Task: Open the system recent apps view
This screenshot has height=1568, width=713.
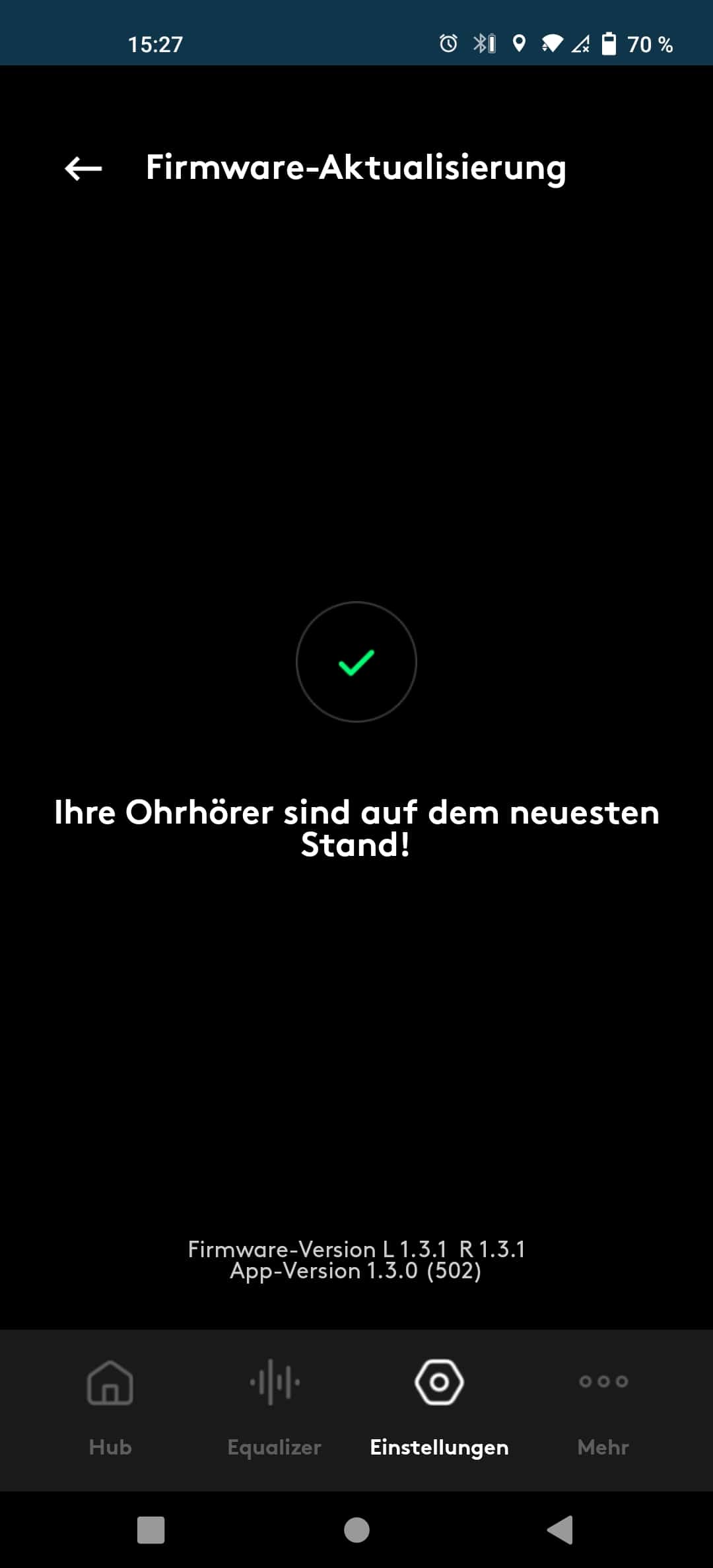Action: pos(151,1530)
